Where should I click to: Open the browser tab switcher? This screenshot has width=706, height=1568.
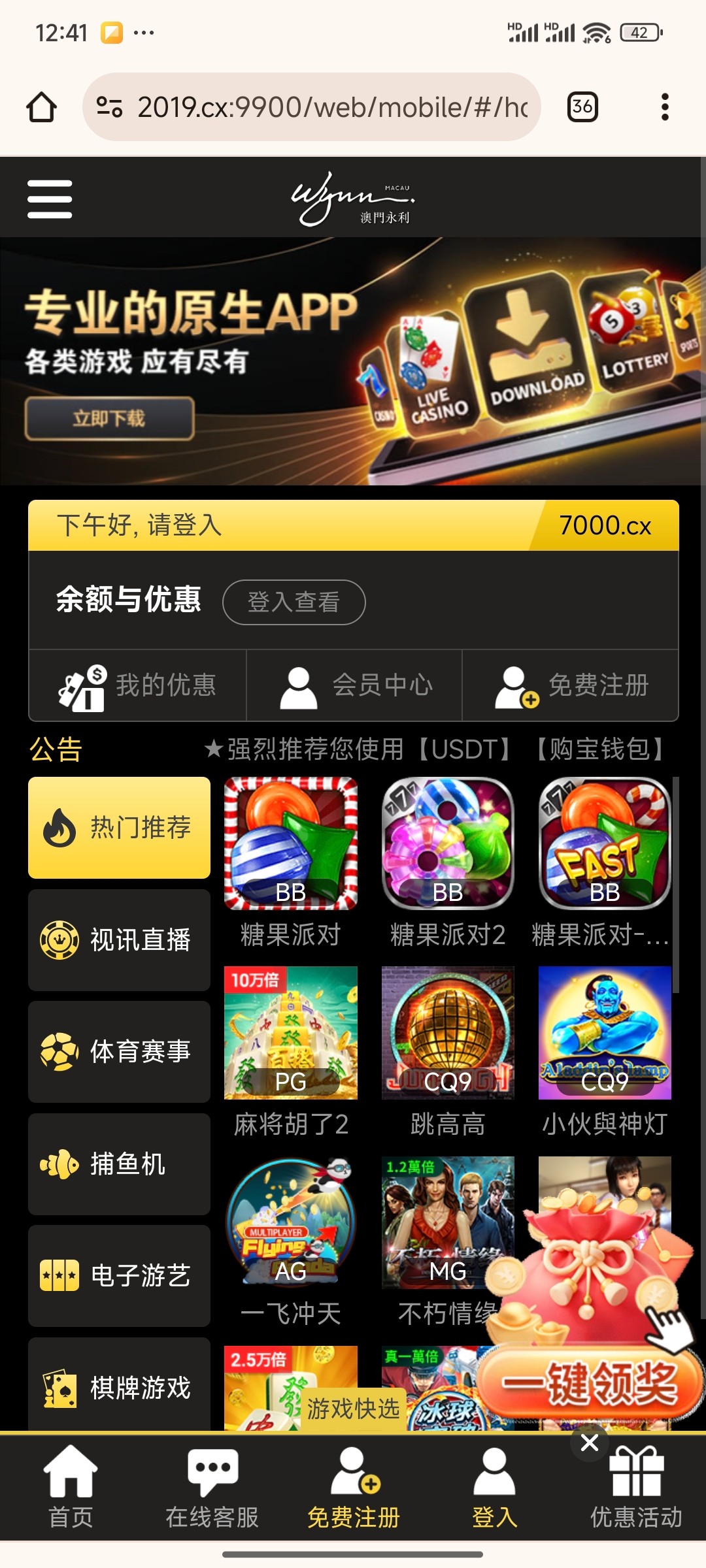[x=582, y=106]
